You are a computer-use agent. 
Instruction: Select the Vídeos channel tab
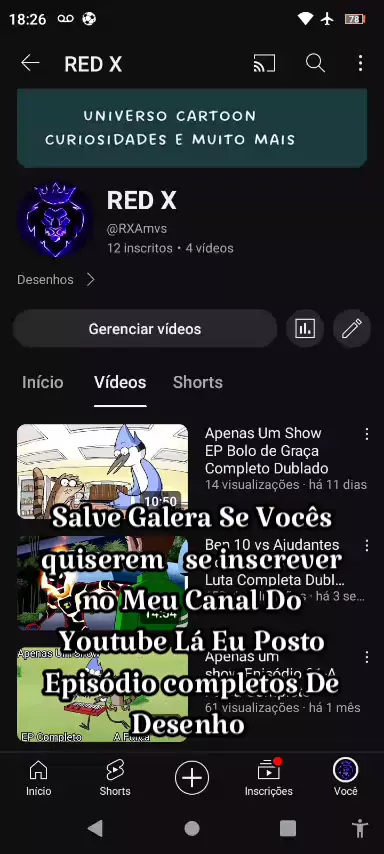120,382
